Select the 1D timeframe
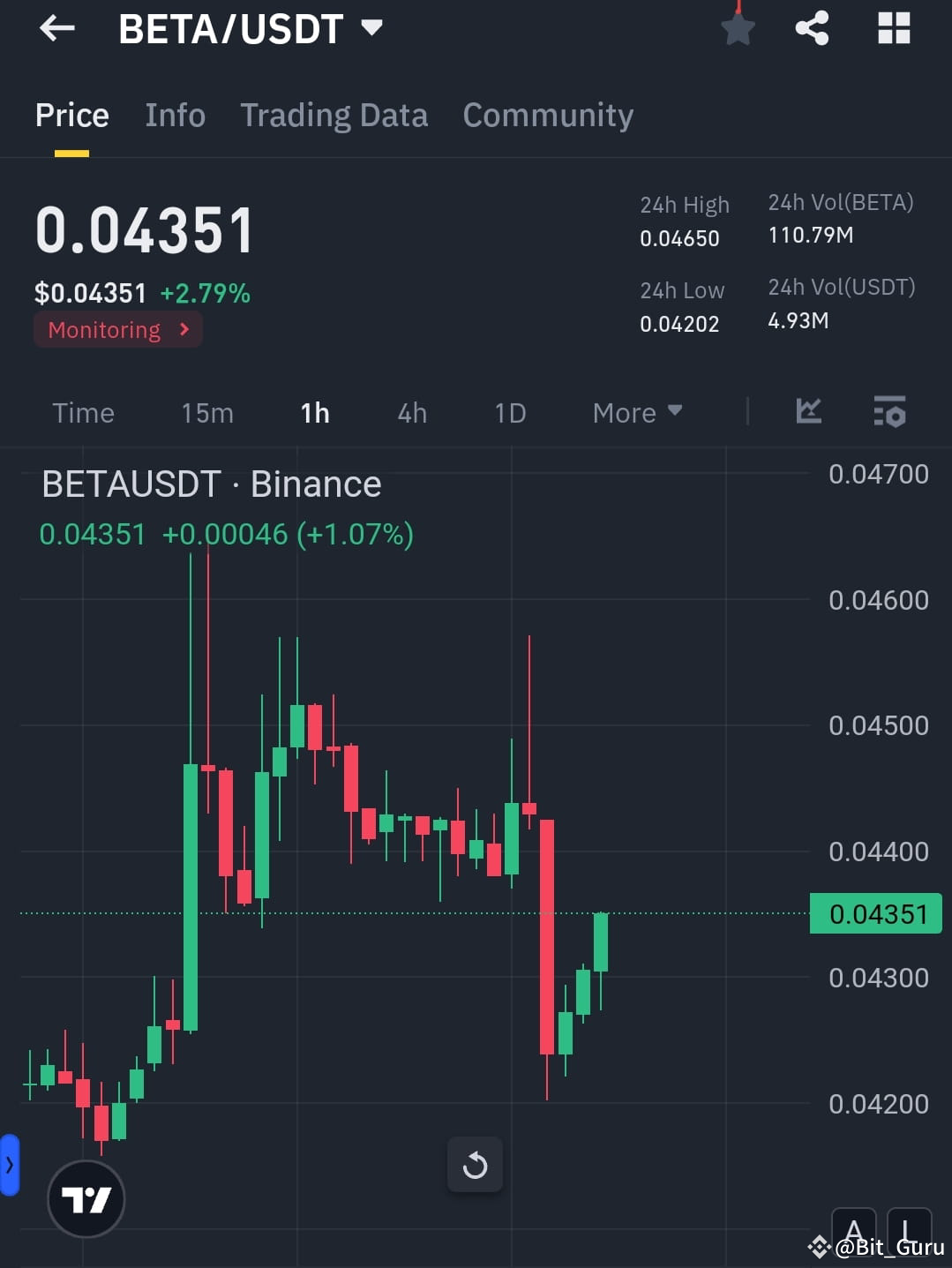Image resolution: width=952 pixels, height=1268 pixels. click(x=509, y=412)
